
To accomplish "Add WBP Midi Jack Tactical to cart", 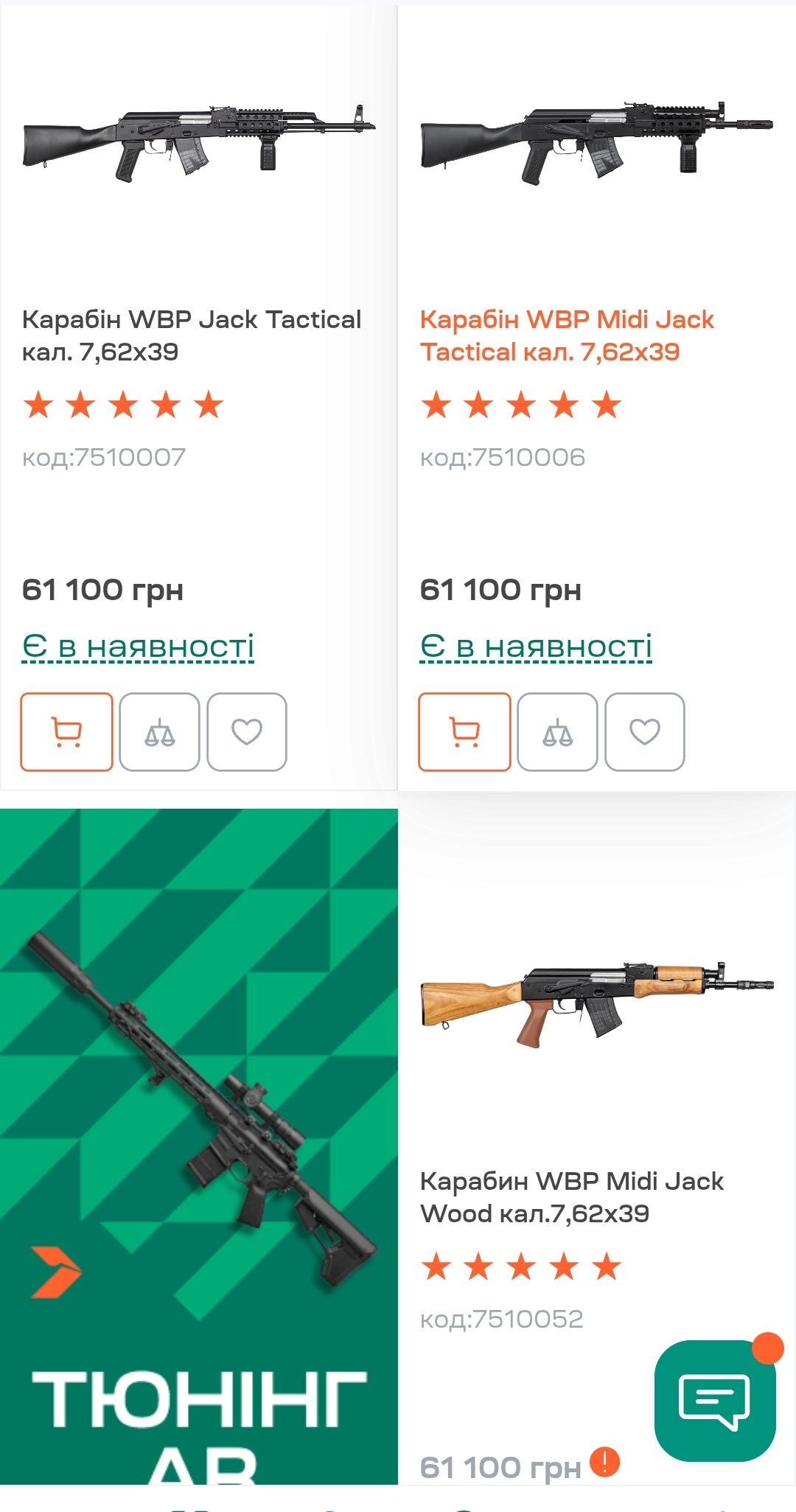I will point(464,732).
